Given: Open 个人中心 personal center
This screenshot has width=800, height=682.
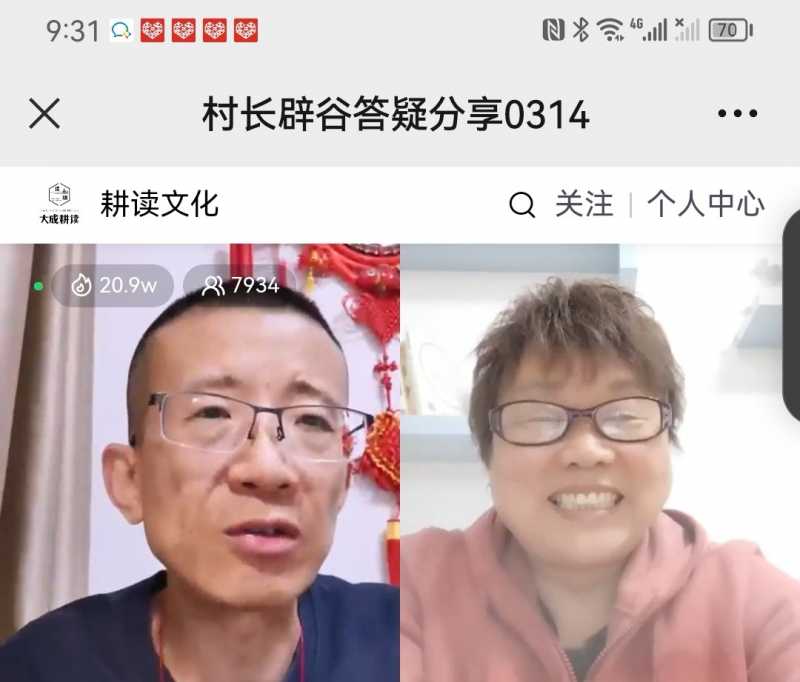Looking at the screenshot, I should point(705,205).
